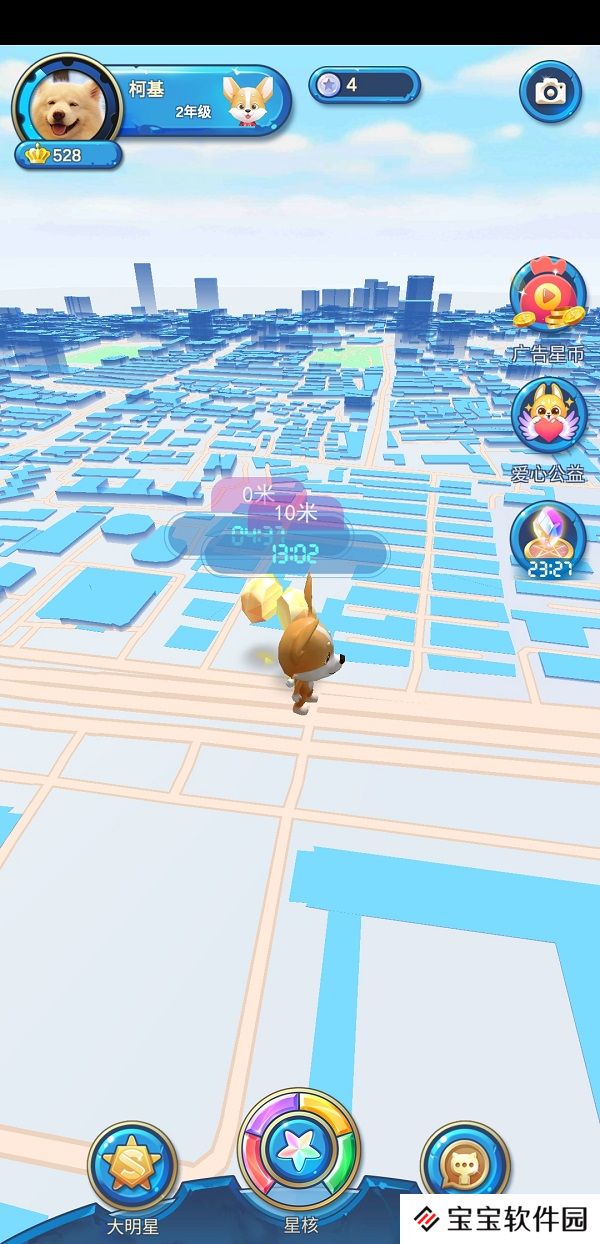Open the 大明星 menu
This screenshot has width=600, height=1244.
[x=133, y=1168]
